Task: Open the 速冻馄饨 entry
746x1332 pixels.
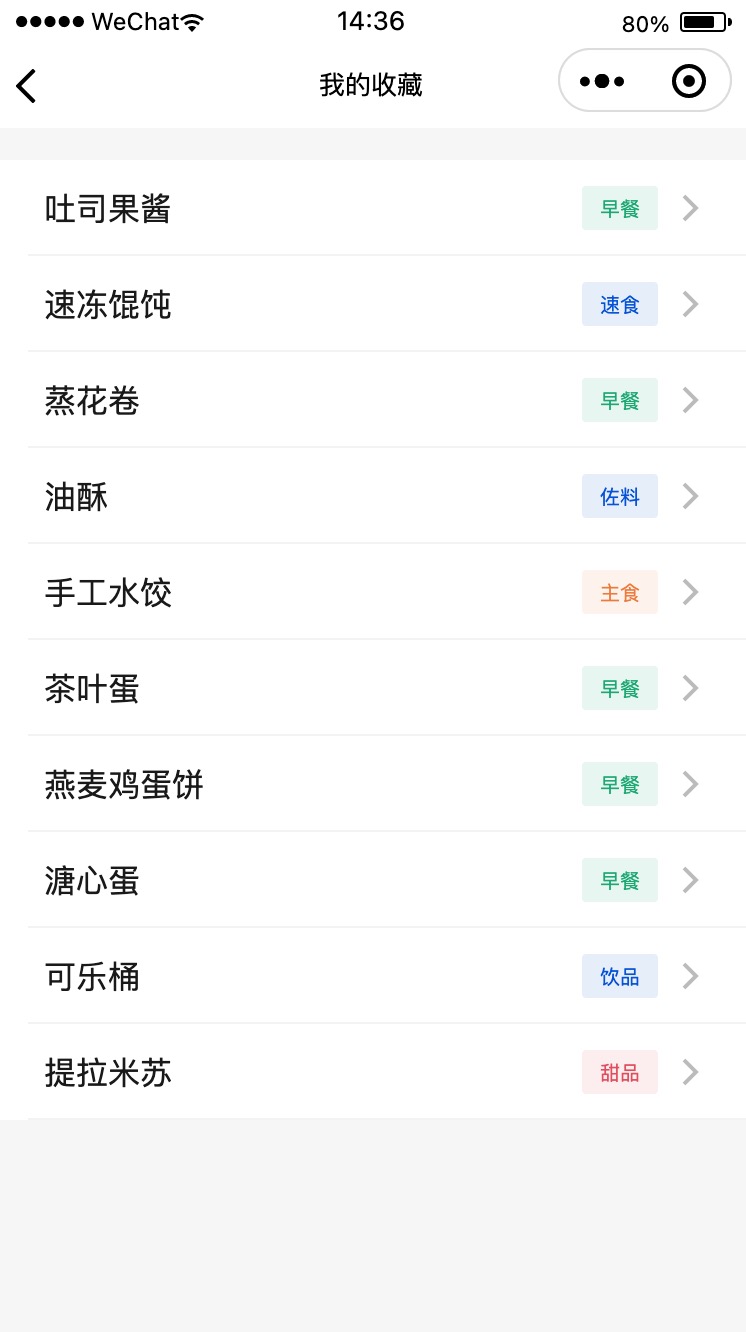Action: (x=373, y=304)
